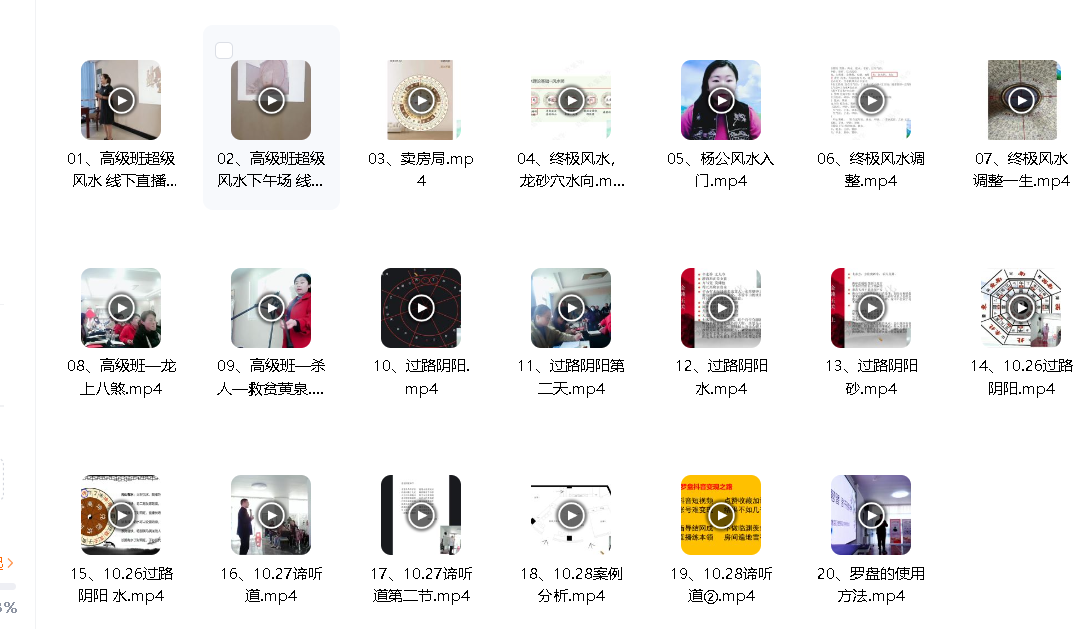This screenshot has height=629, width=1087.
Task: Open 08、高级班—龙上八煞.mp4
Action: point(121,308)
